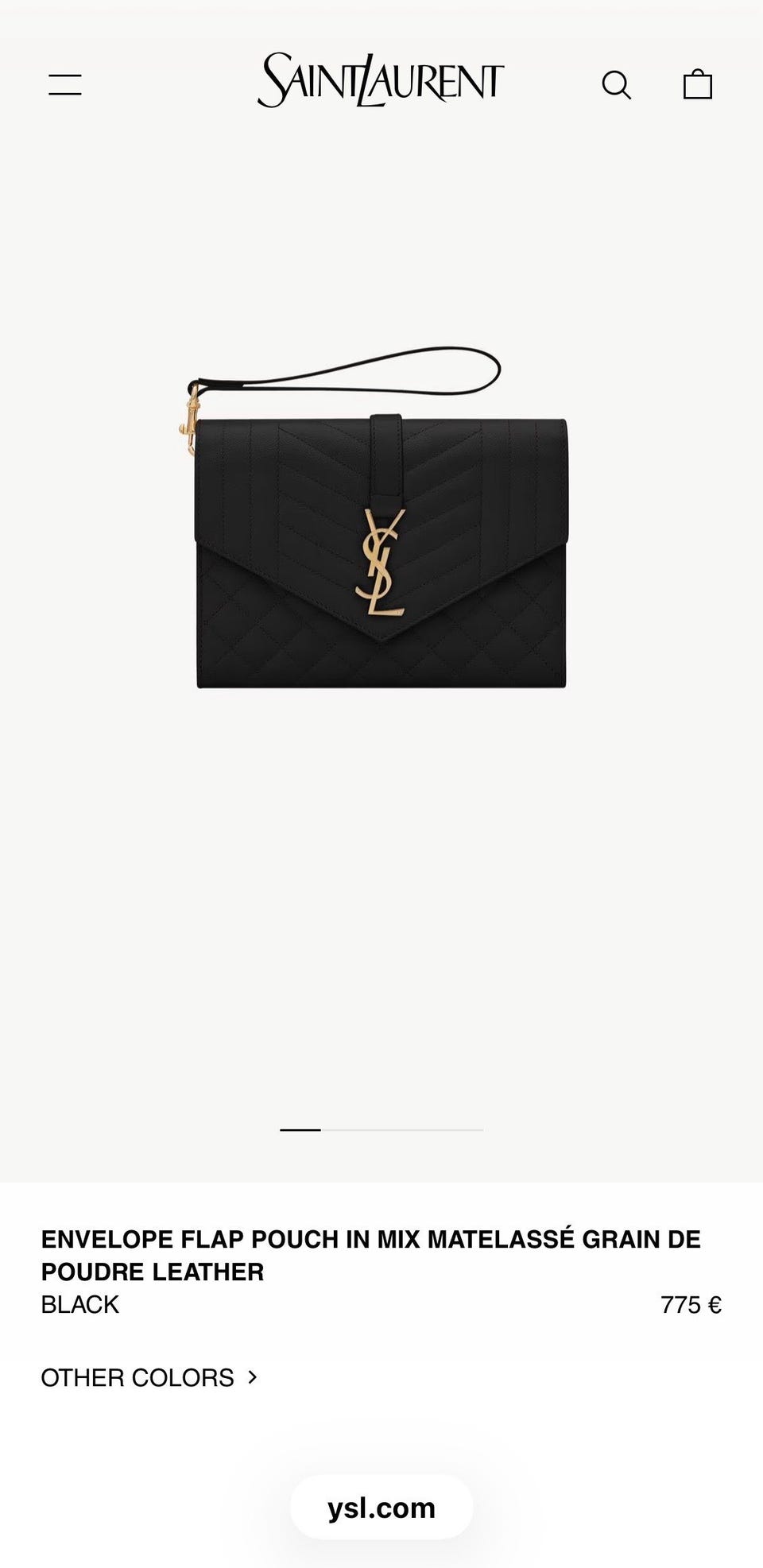Viewport: 763px width, 1568px height.
Task: Open the envelope flap pouch product image
Action: coord(380,540)
